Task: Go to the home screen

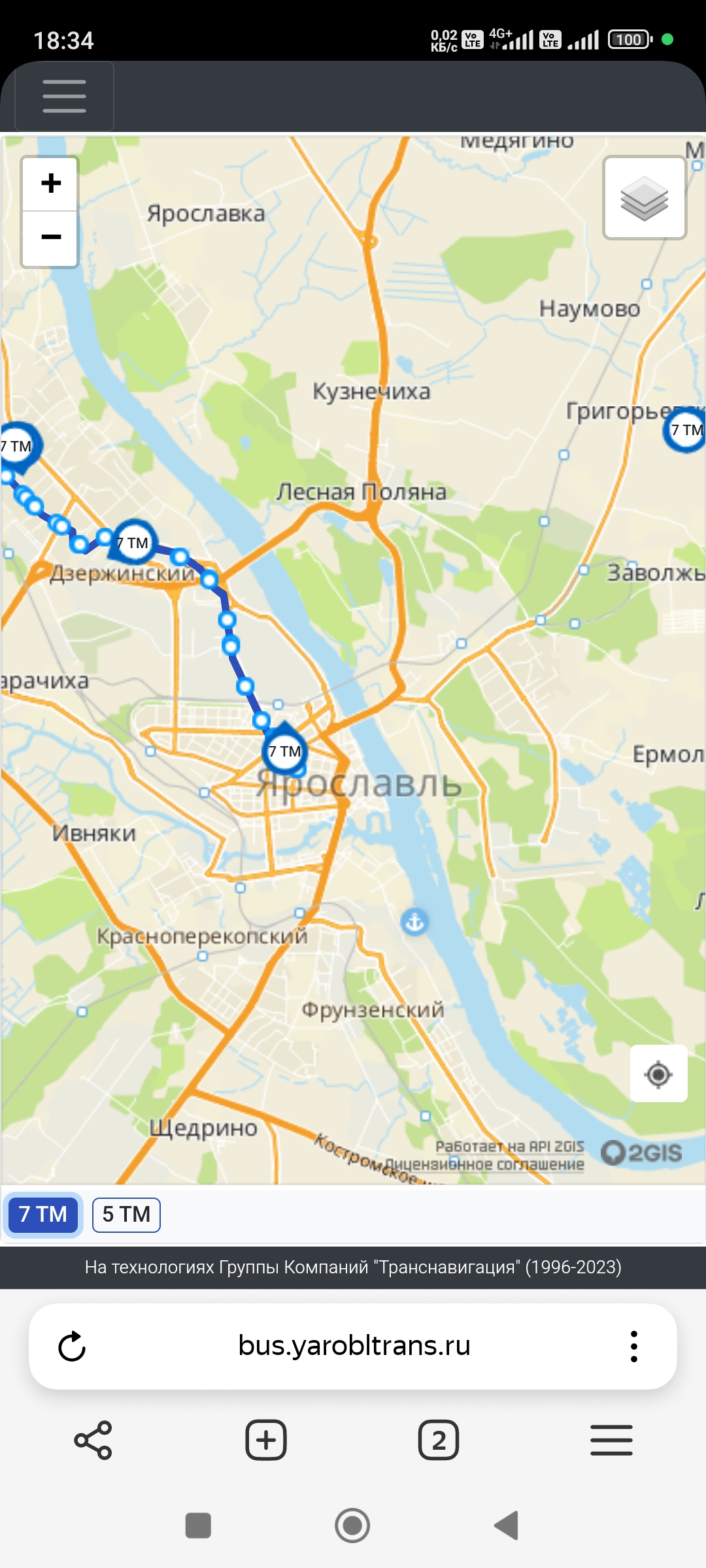Action: [352, 1526]
